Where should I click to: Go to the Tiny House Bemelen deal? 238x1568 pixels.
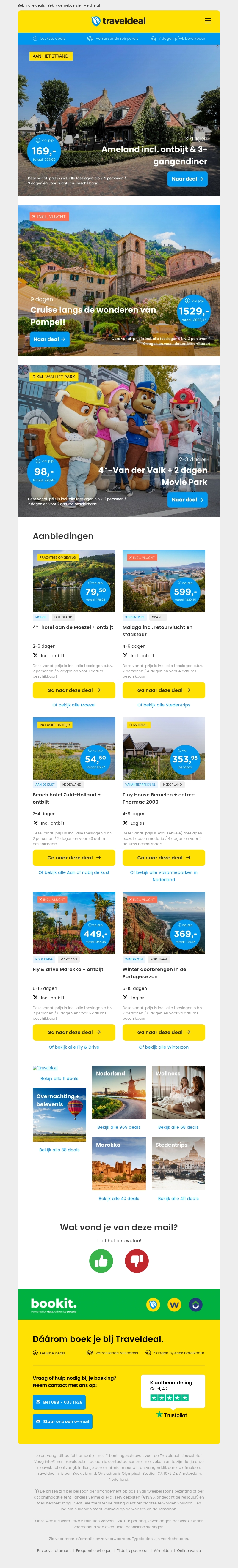pyautogui.click(x=164, y=858)
